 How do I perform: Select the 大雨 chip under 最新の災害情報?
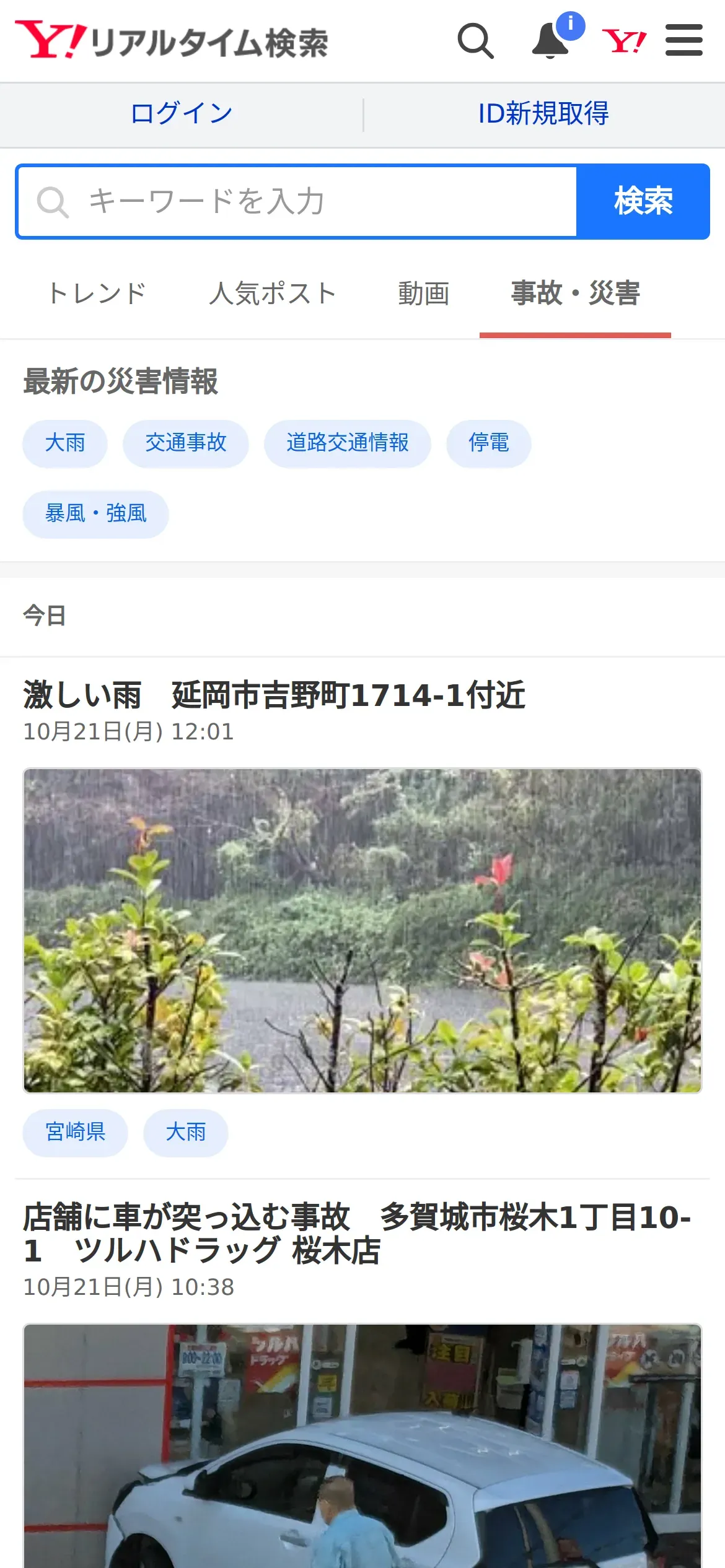[x=65, y=443]
